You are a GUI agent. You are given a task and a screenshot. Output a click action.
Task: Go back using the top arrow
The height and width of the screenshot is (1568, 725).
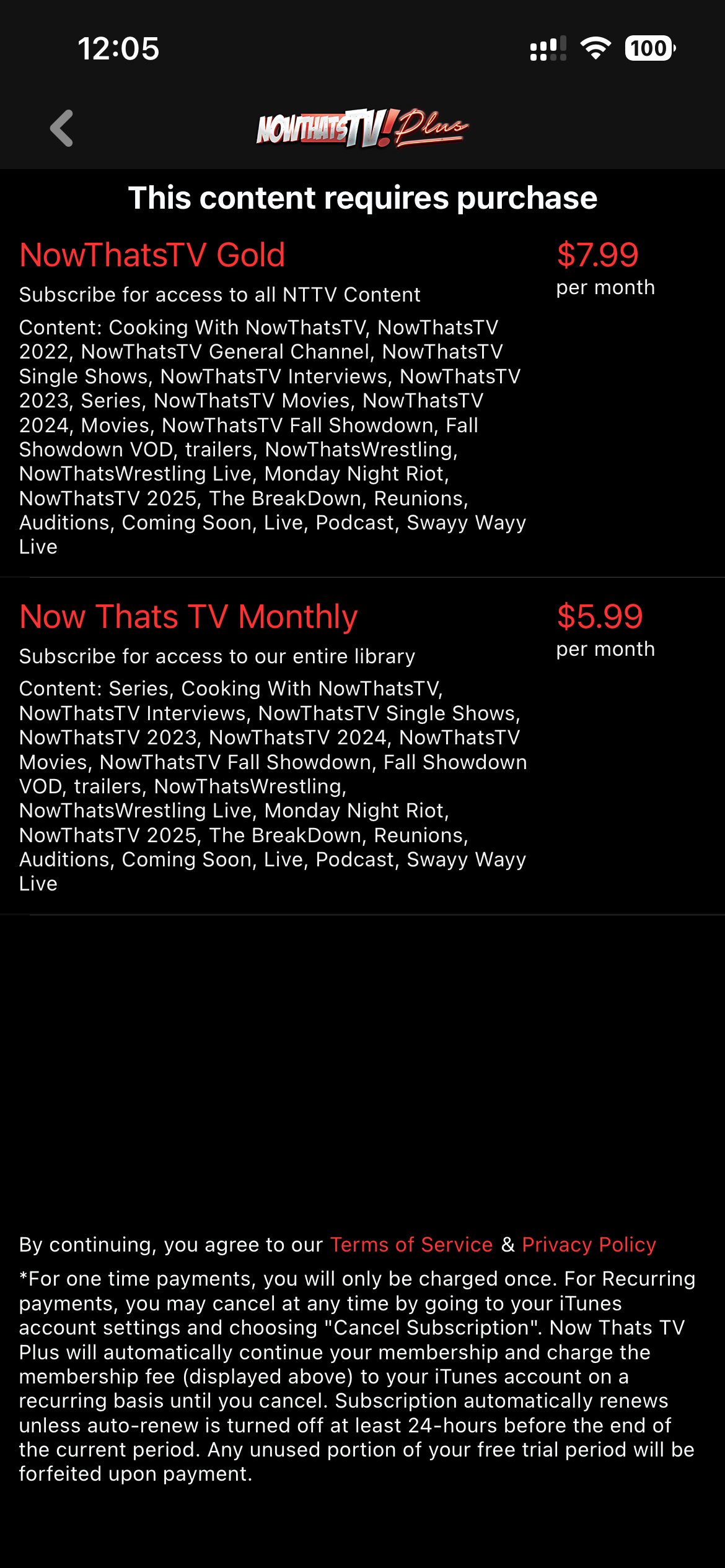click(62, 129)
